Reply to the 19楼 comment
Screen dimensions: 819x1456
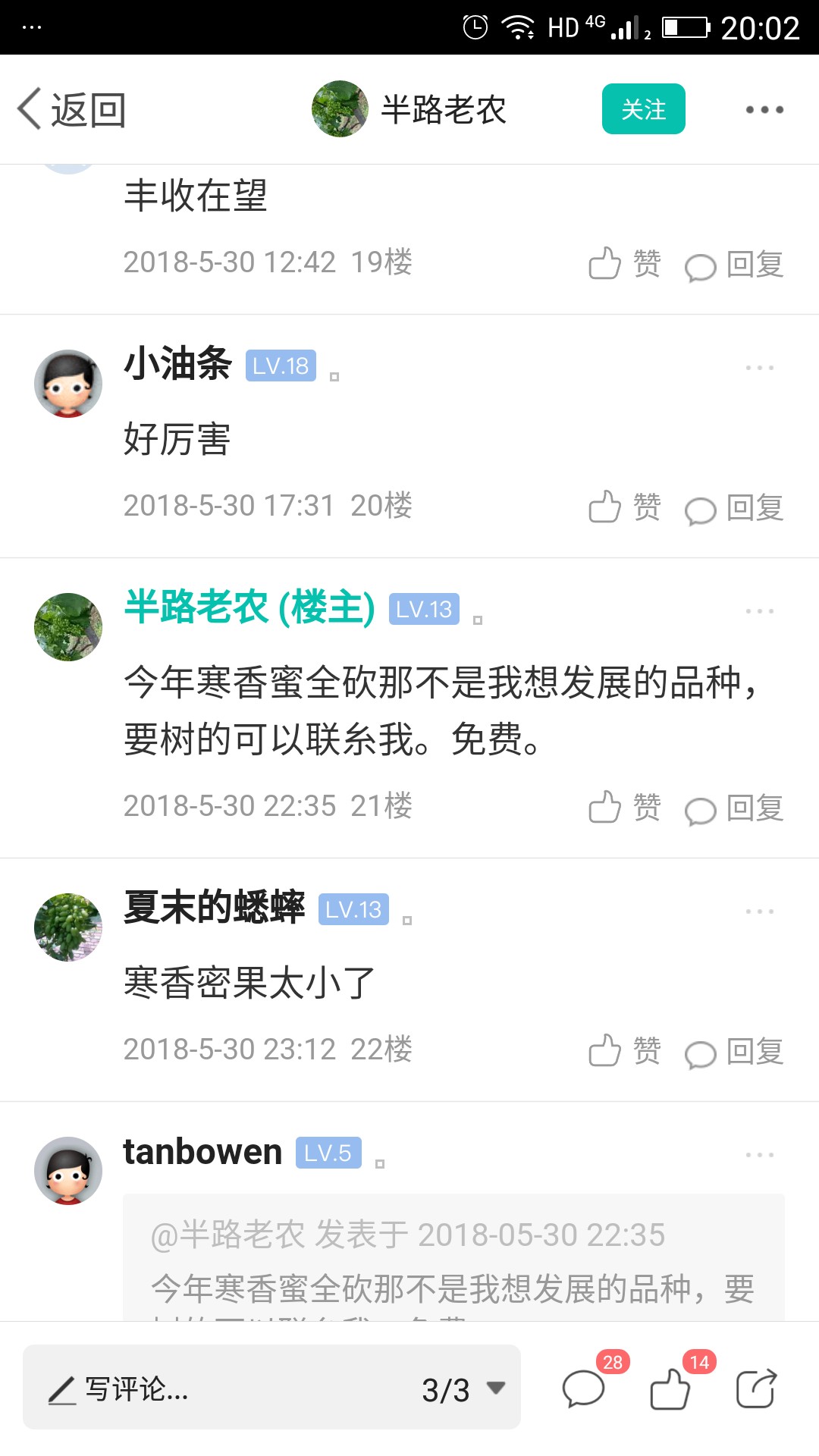(x=733, y=265)
